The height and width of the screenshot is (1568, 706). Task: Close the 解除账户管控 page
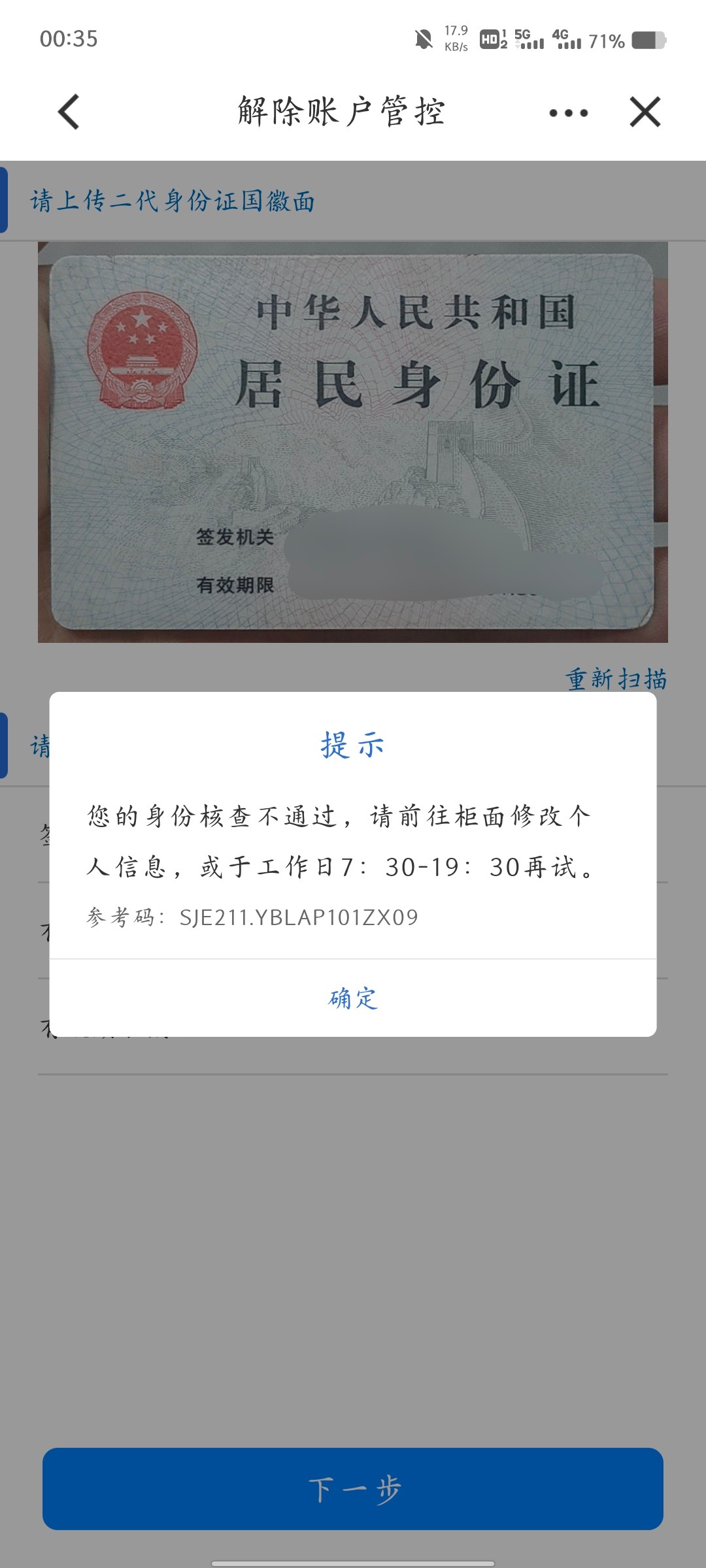coord(645,112)
